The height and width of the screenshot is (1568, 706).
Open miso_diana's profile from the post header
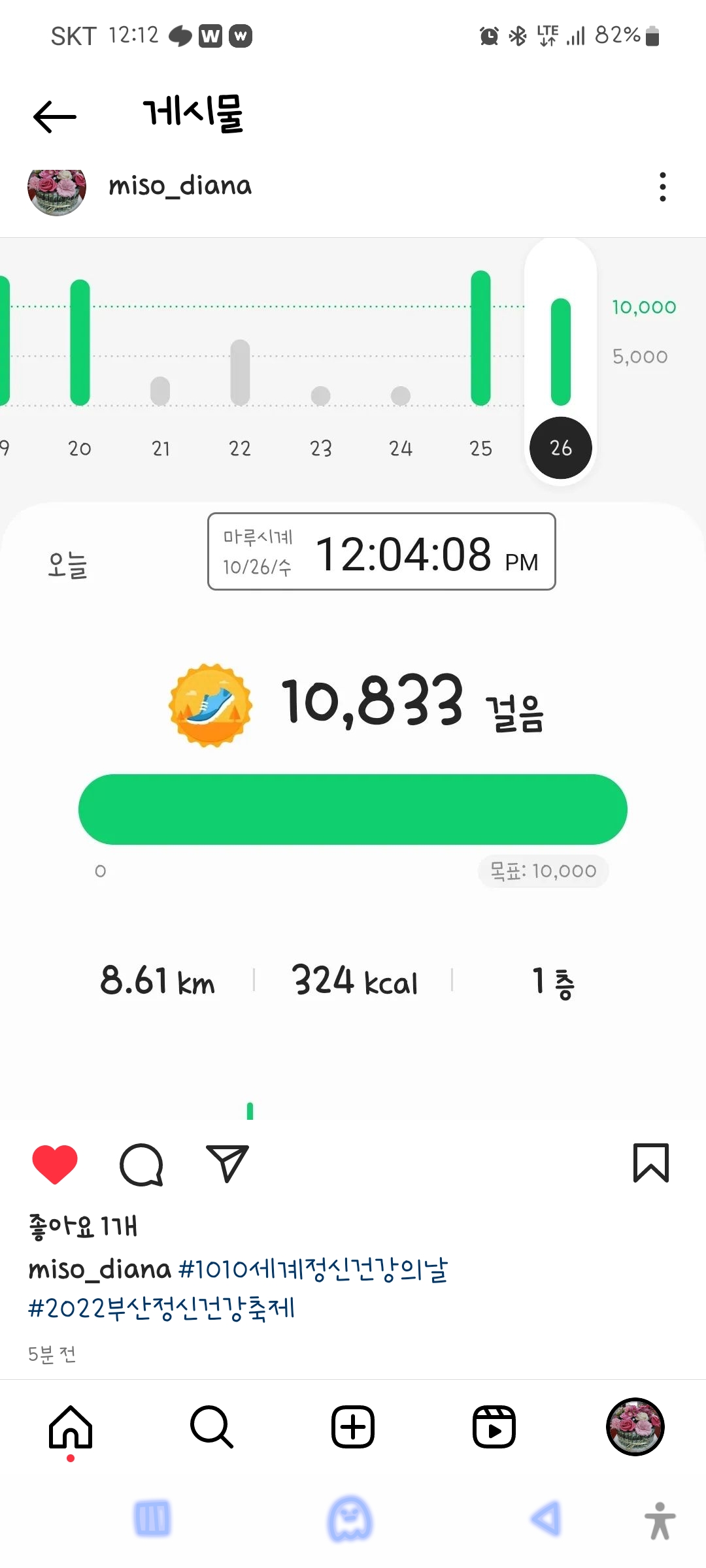coord(179,186)
